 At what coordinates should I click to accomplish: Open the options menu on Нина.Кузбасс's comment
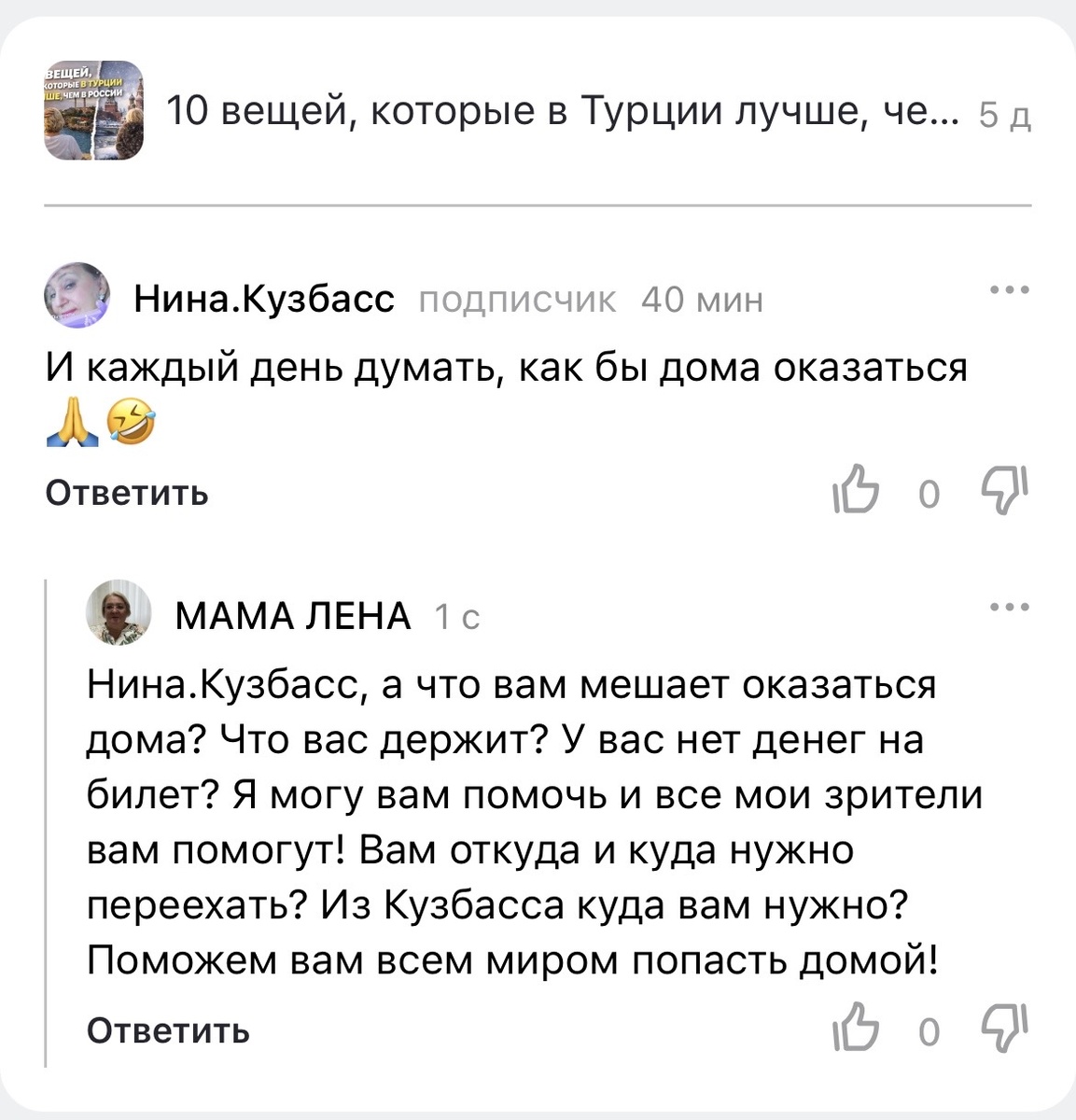[x=1011, y=290]
